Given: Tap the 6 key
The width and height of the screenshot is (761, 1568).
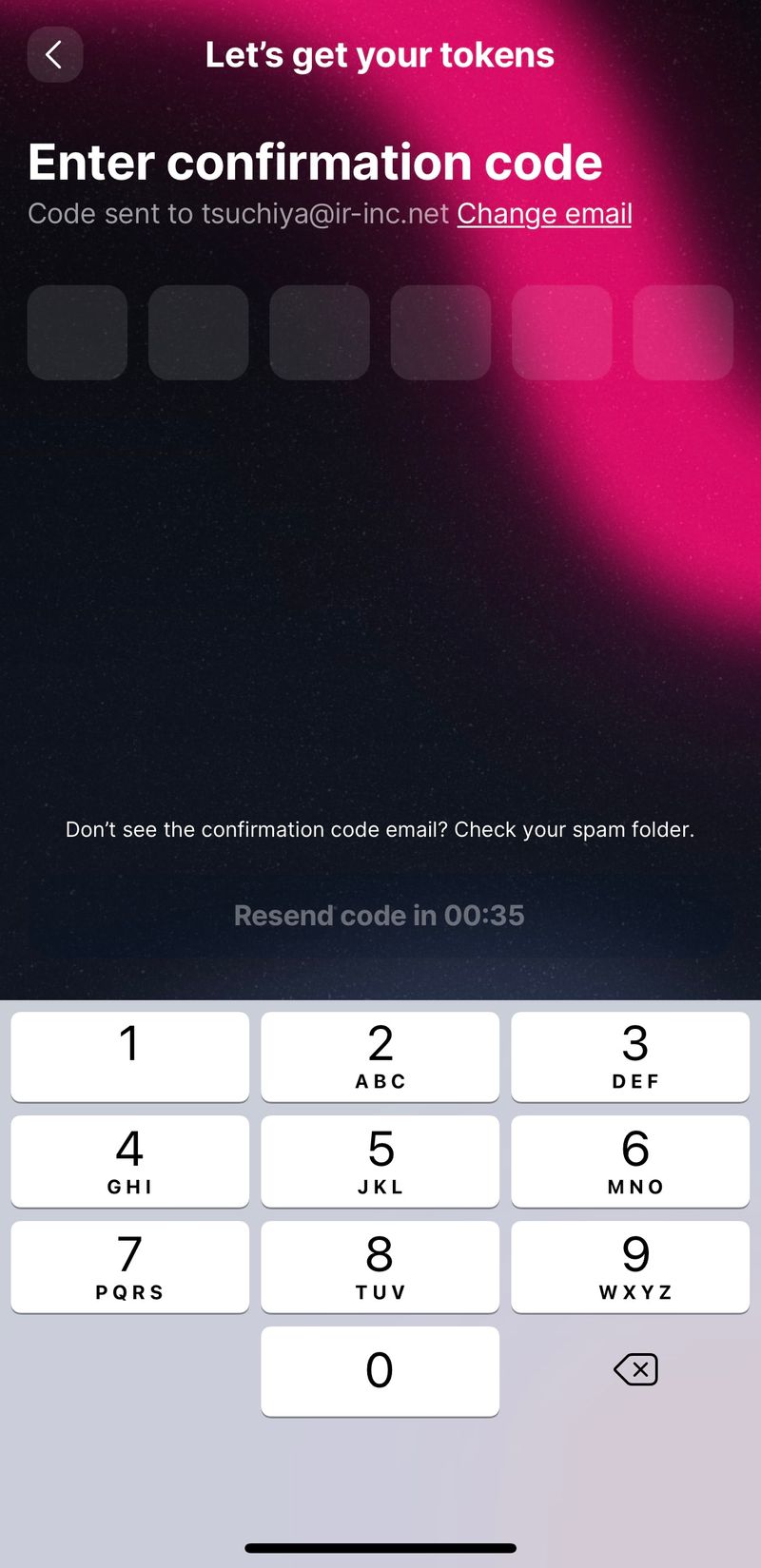Looking at the screenshot, I should (x=630, y=1161).
